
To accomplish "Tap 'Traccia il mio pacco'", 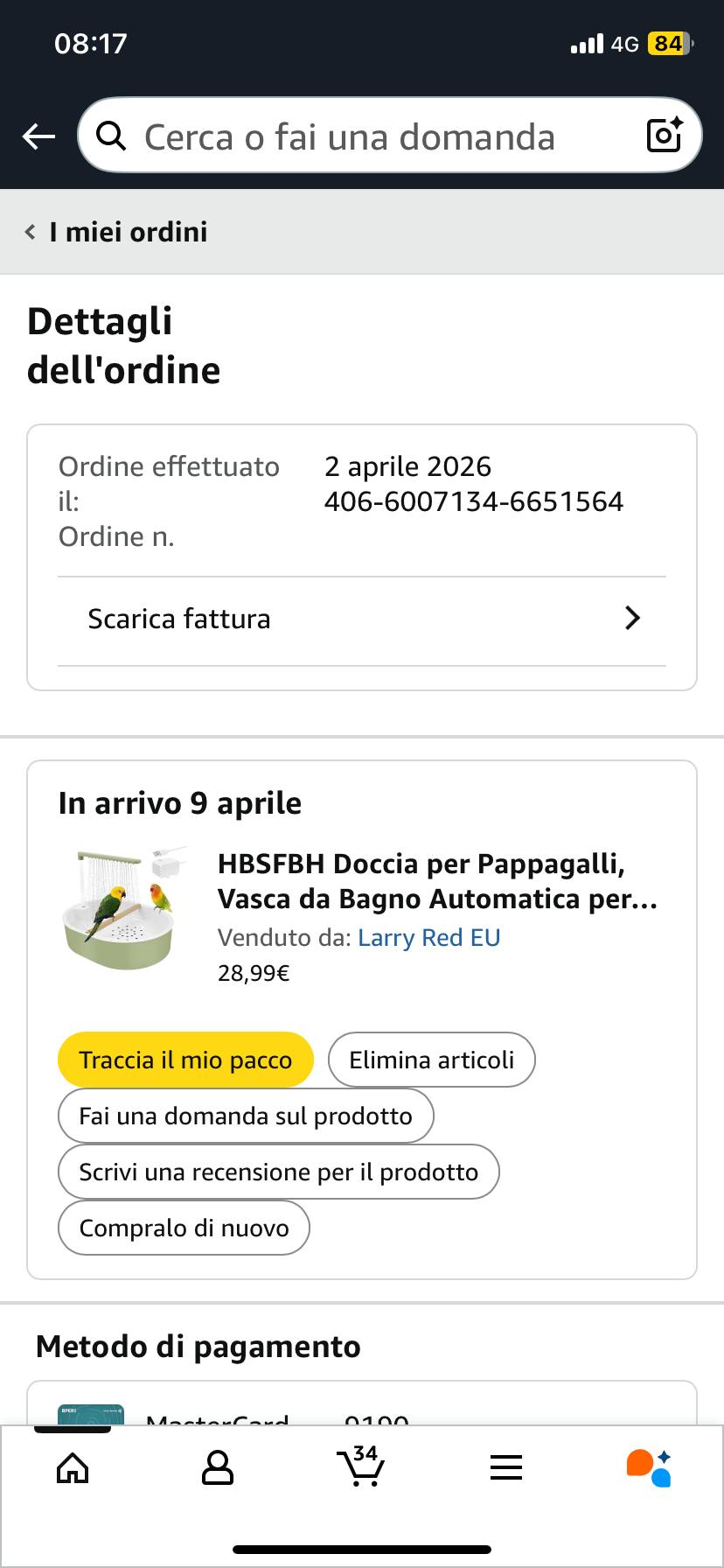I will click(185, 1060).
